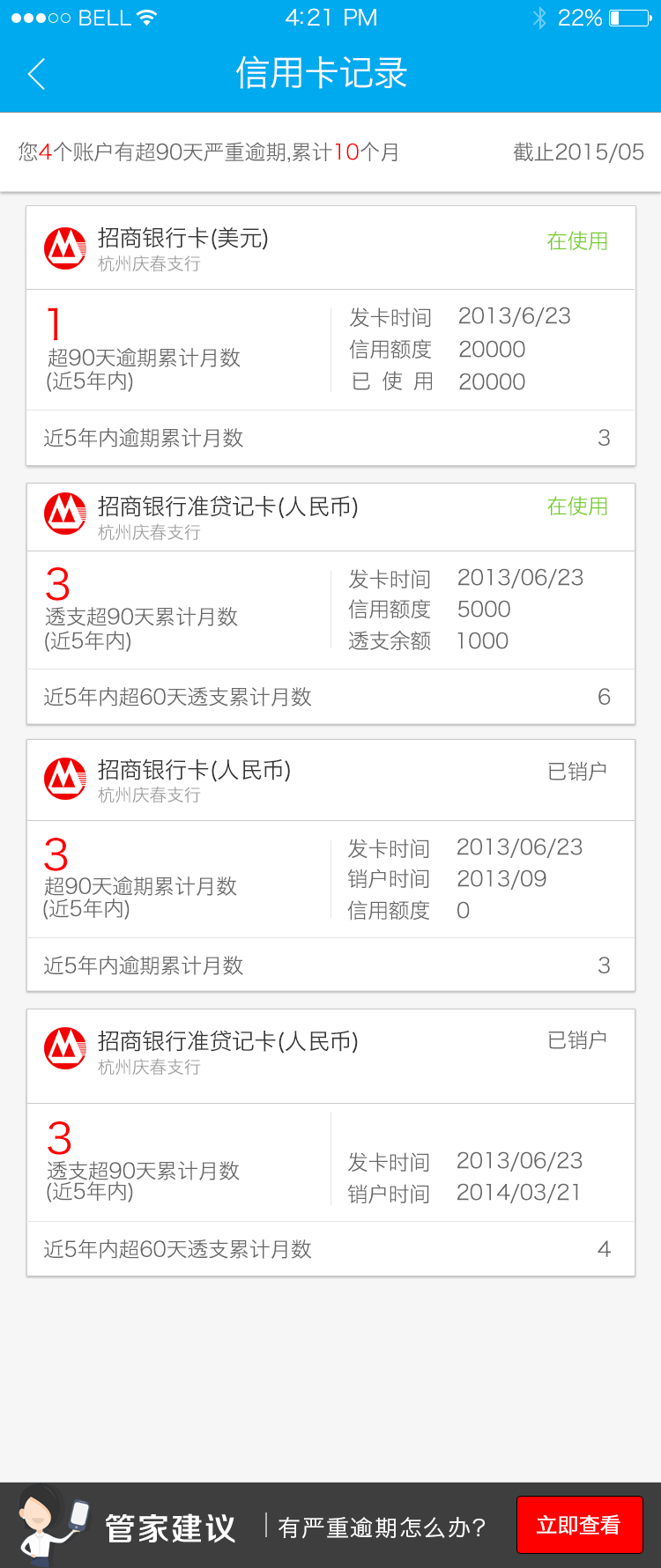Open details of the last card's summary row showing 4

click(330, 1248)
